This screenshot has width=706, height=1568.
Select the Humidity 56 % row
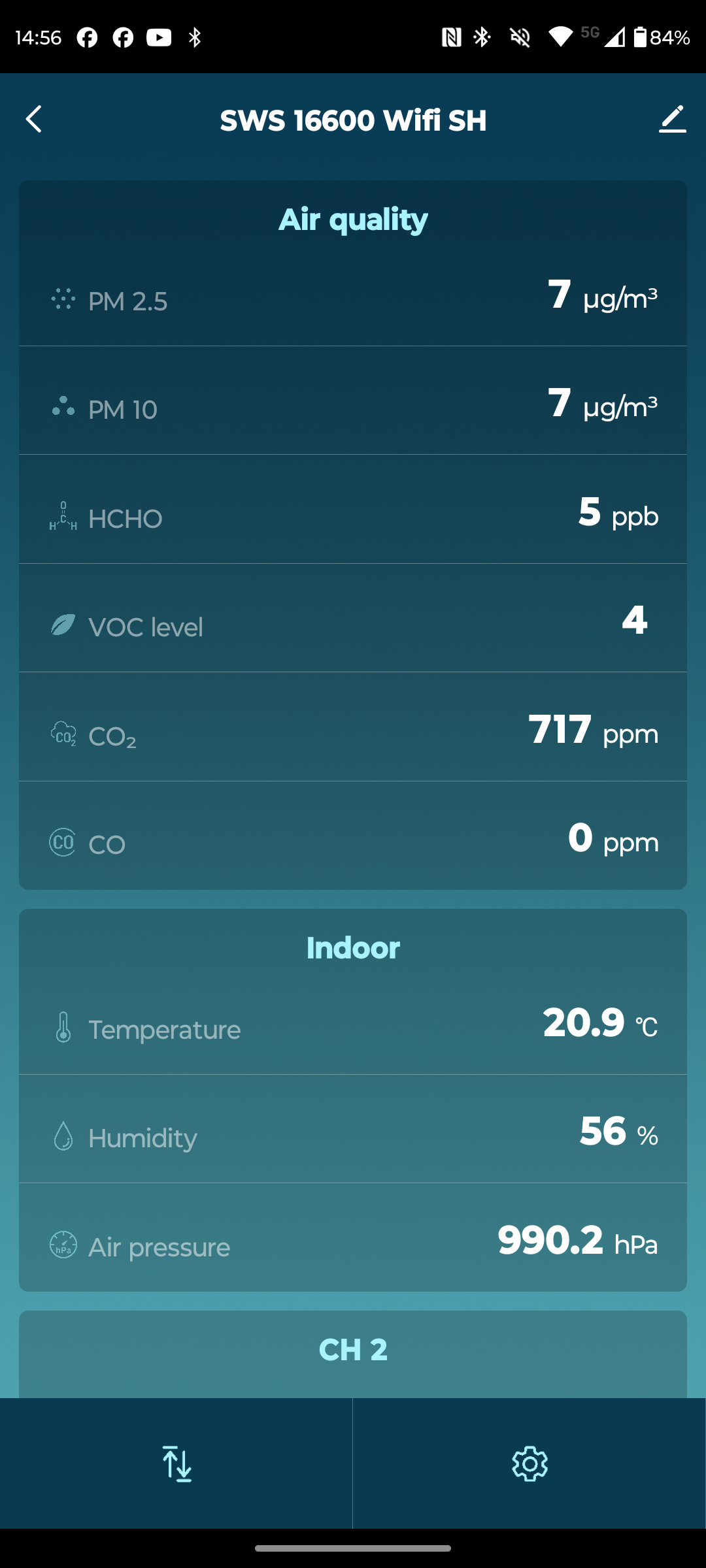point(353,1129)
